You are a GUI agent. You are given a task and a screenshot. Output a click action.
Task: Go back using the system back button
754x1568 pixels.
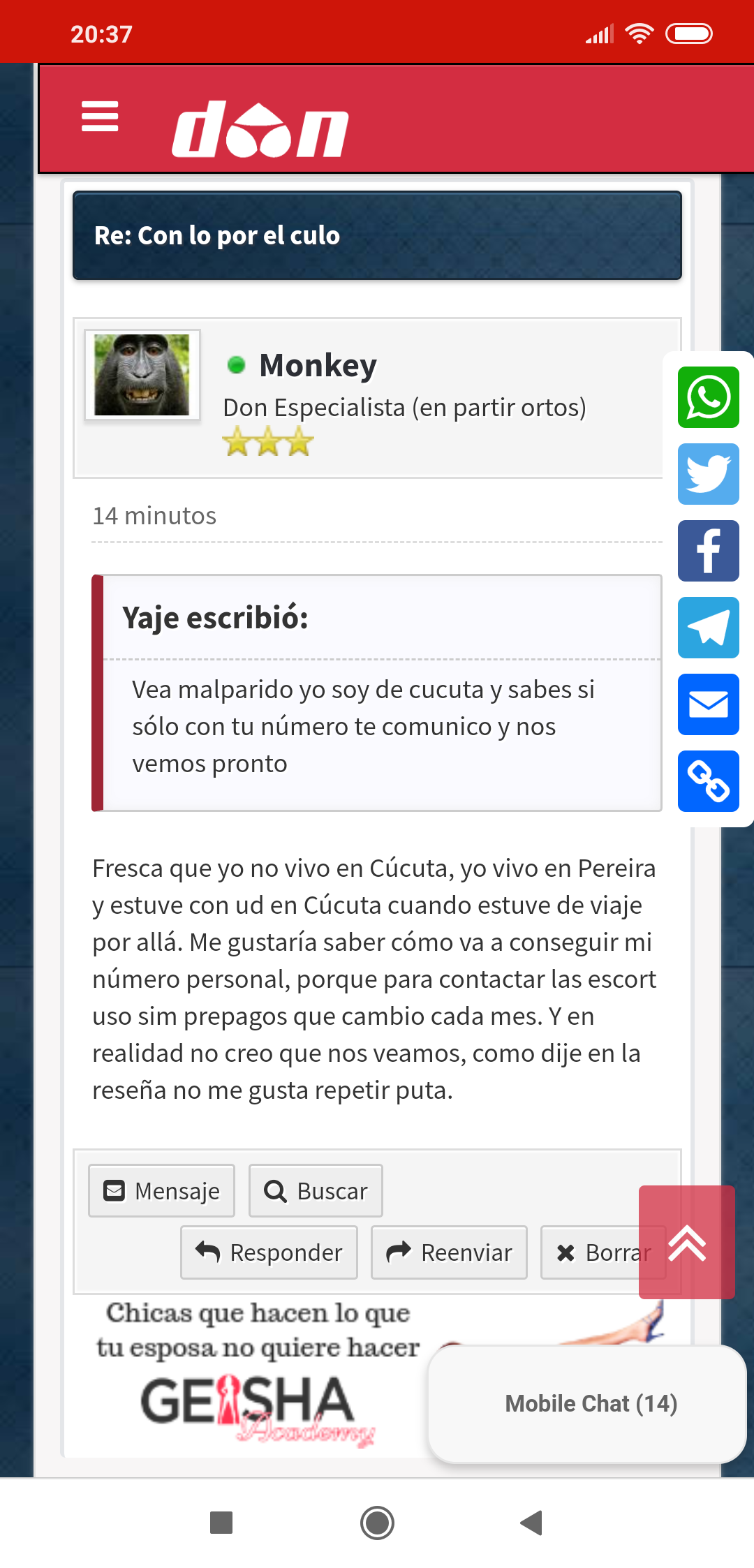532,1523
